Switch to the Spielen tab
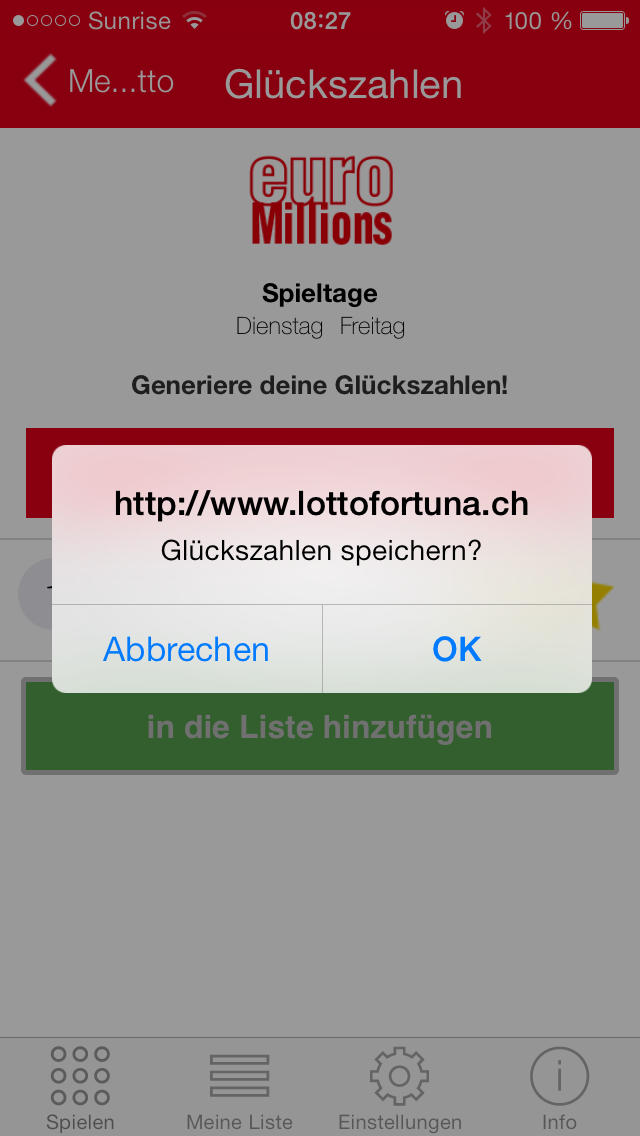The width and height of the screenshot is (640, 1136). pyautogui.click(x=80, y=1088)
